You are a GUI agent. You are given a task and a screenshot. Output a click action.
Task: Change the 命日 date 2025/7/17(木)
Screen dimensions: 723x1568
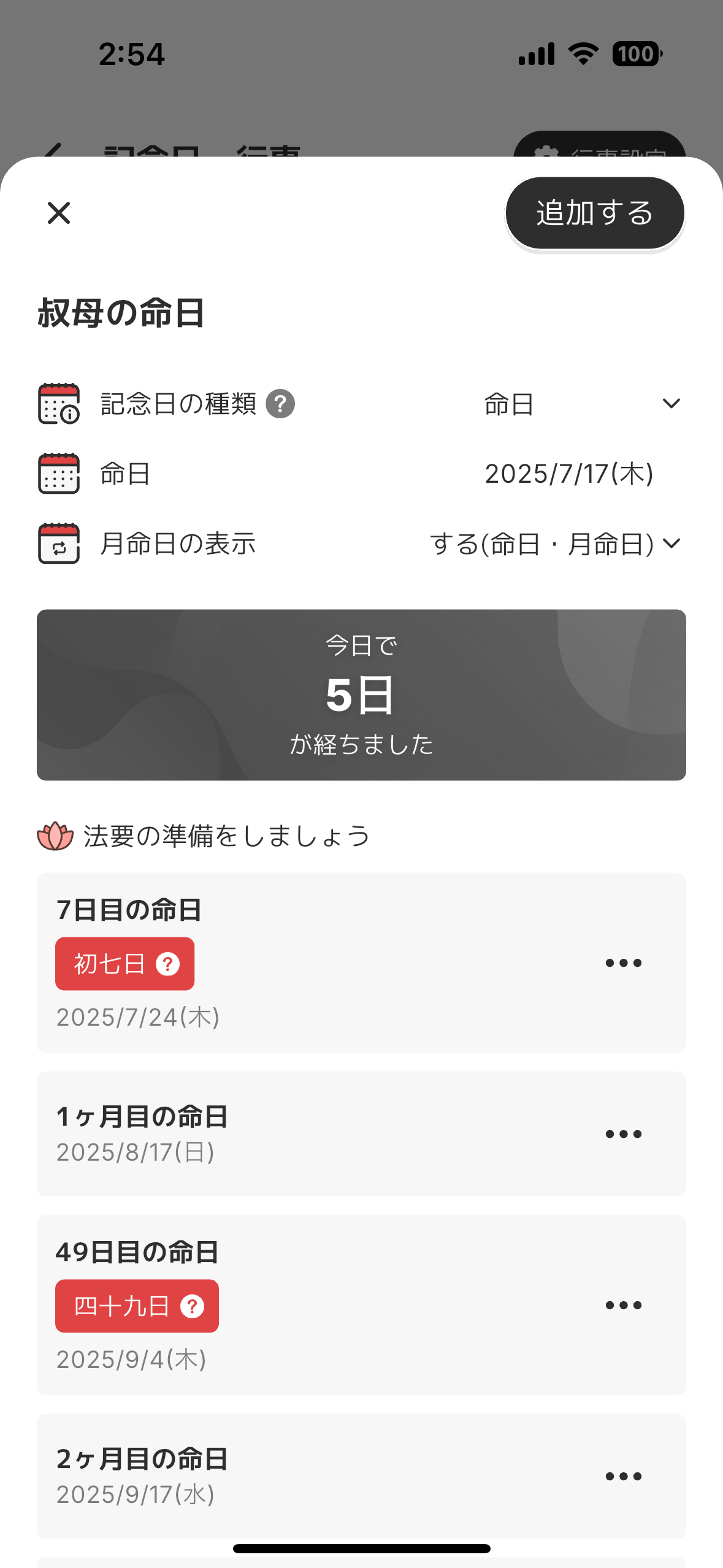(568, 474)
